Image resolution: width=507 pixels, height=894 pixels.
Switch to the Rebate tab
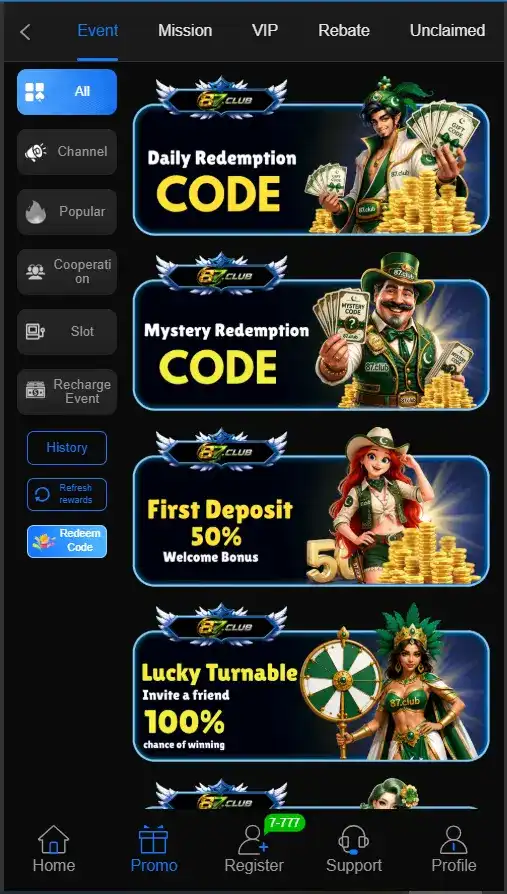344,31
